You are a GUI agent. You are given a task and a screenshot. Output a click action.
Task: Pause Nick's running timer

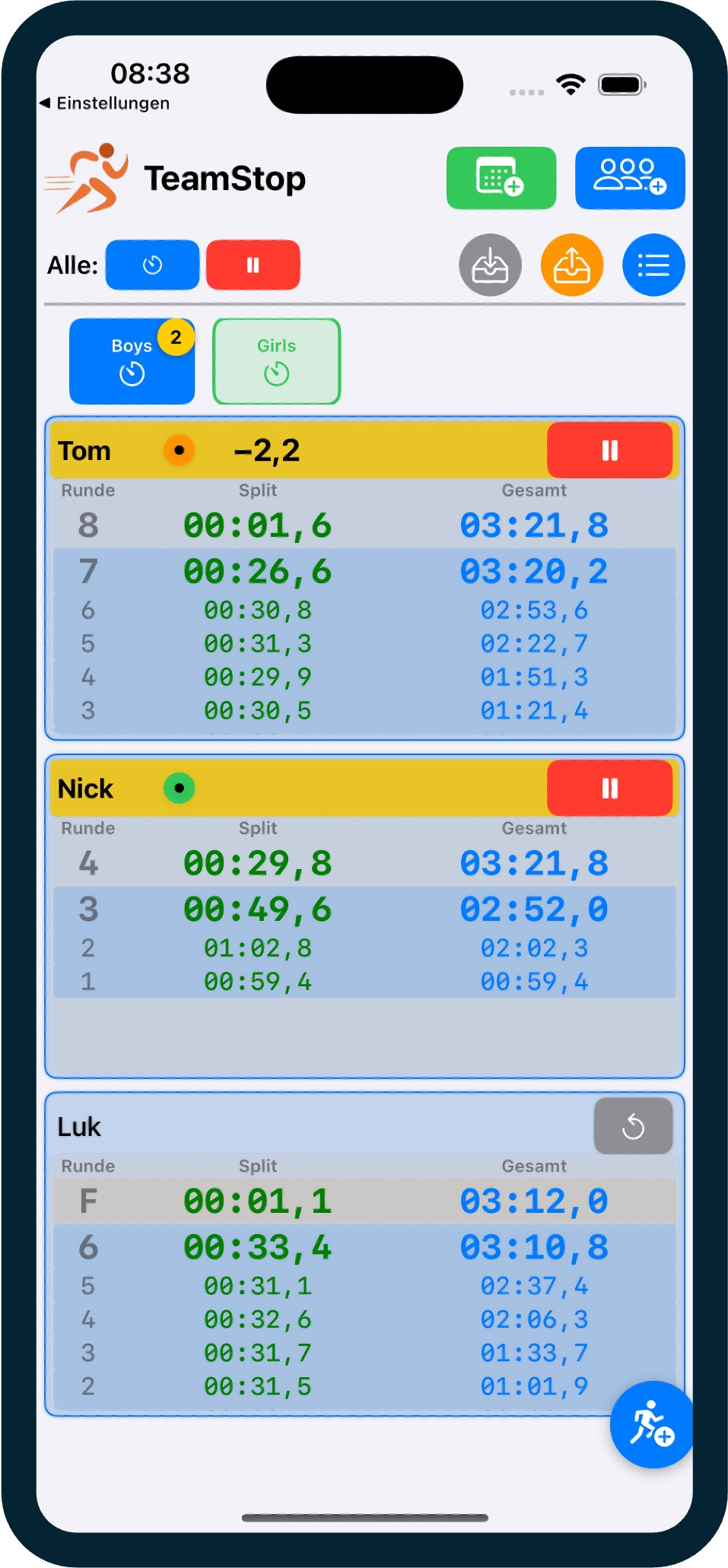point(609,789)
